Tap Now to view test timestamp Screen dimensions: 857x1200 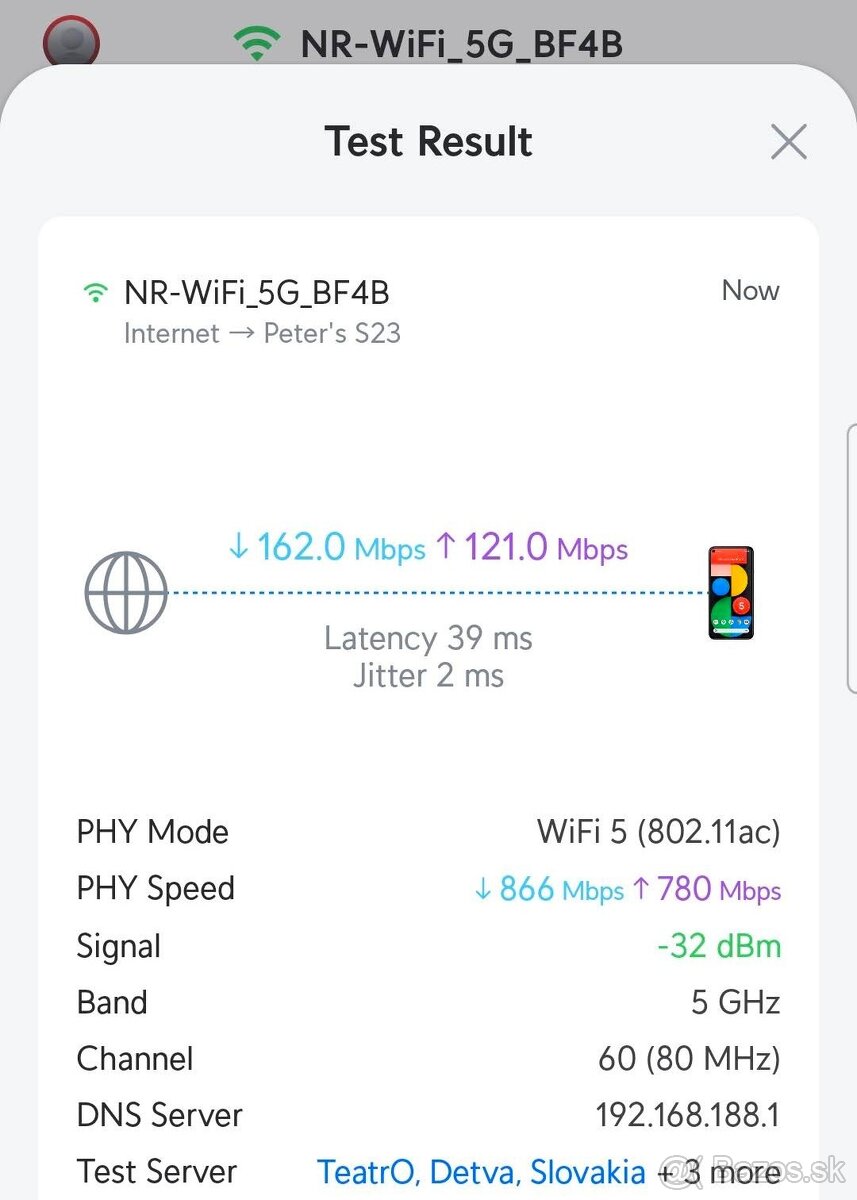click(750, 291)
